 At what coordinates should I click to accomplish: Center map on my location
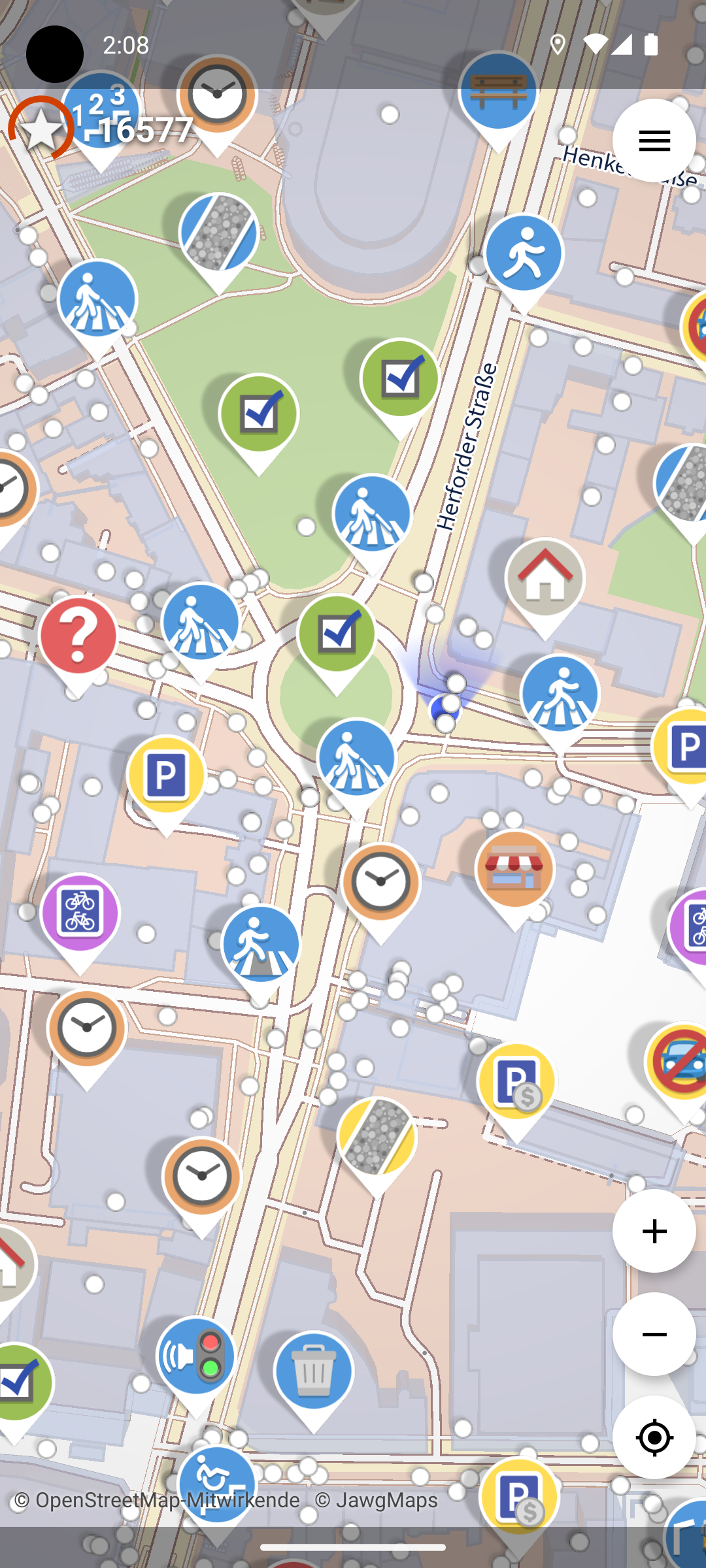click(x=654, y=1437)
